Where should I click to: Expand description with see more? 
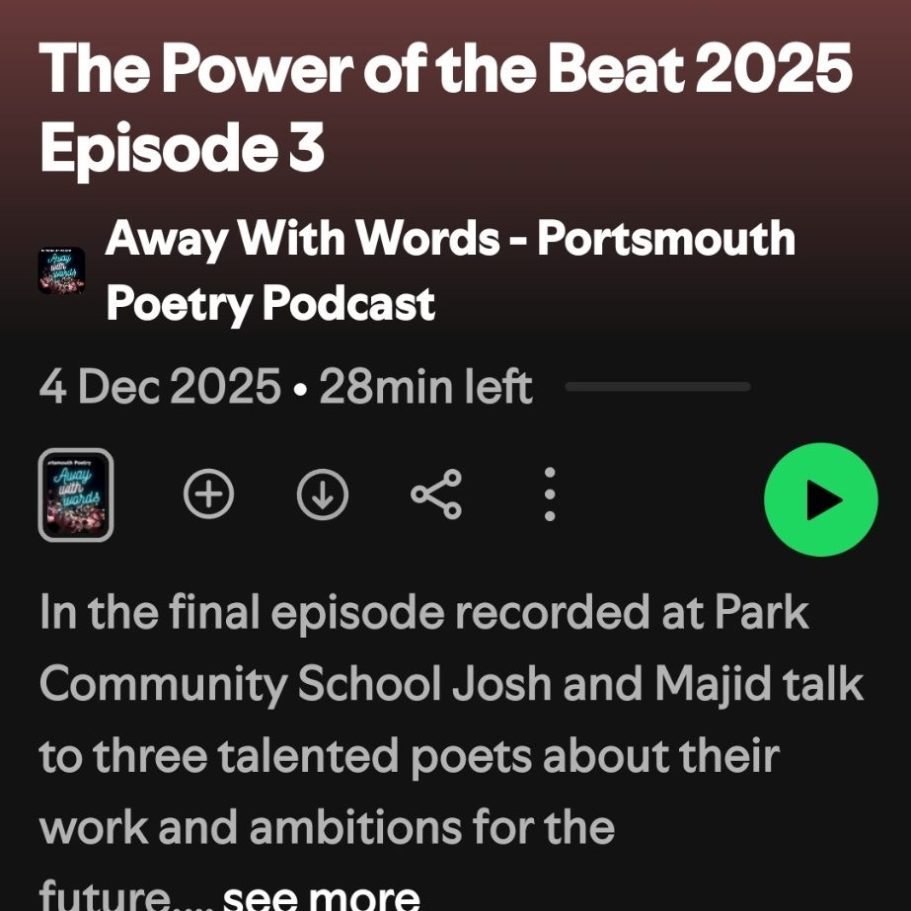(320, 895)
